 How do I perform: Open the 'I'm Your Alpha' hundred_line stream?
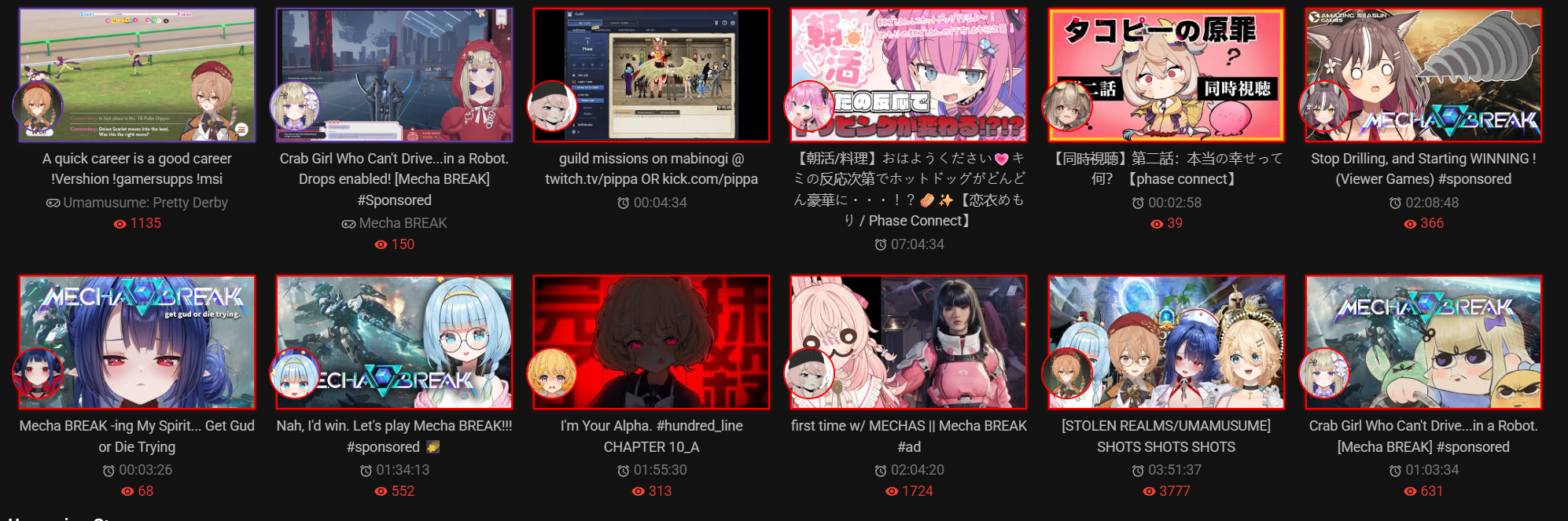tap(651, 342)
